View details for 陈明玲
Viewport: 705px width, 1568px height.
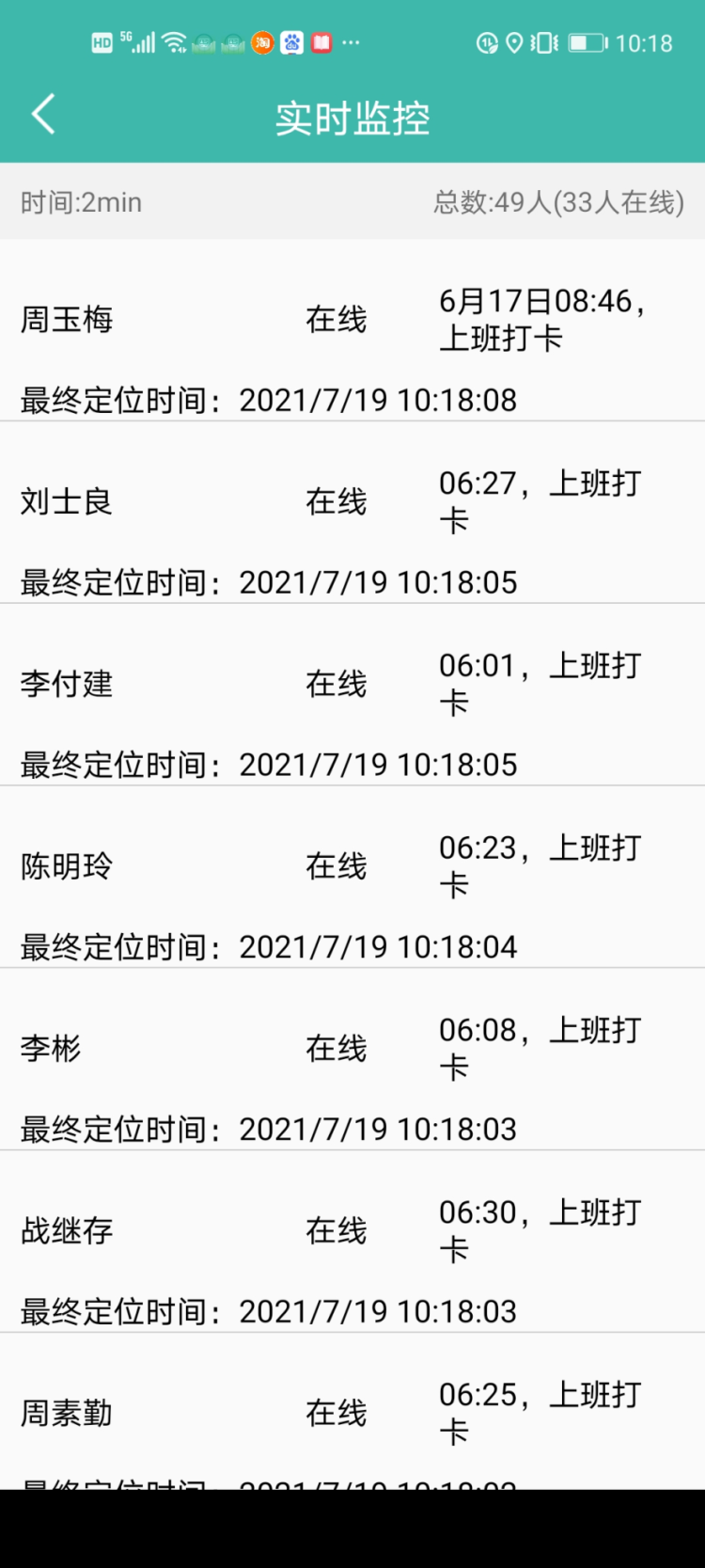(x=352, y=878)
